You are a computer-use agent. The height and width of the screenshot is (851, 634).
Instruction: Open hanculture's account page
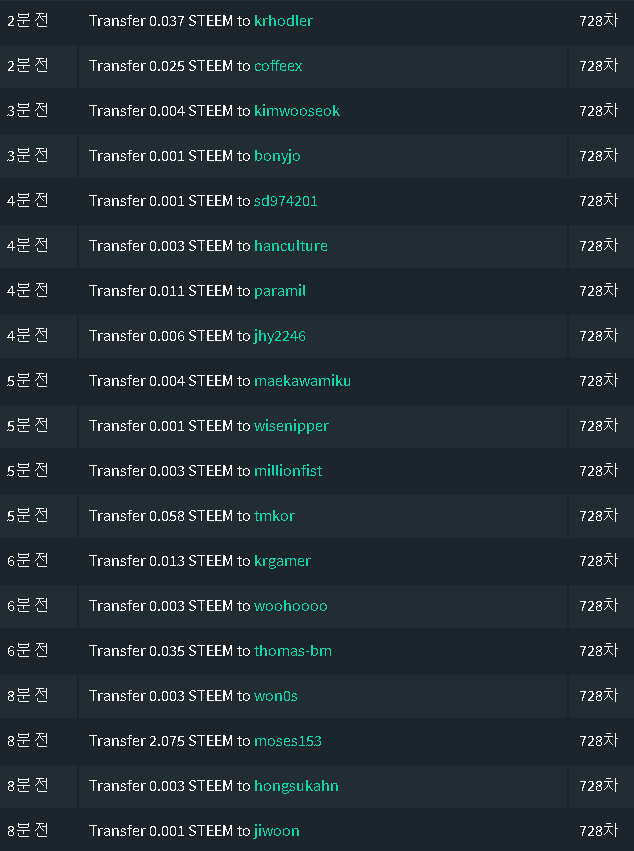(x=290, y=246)
